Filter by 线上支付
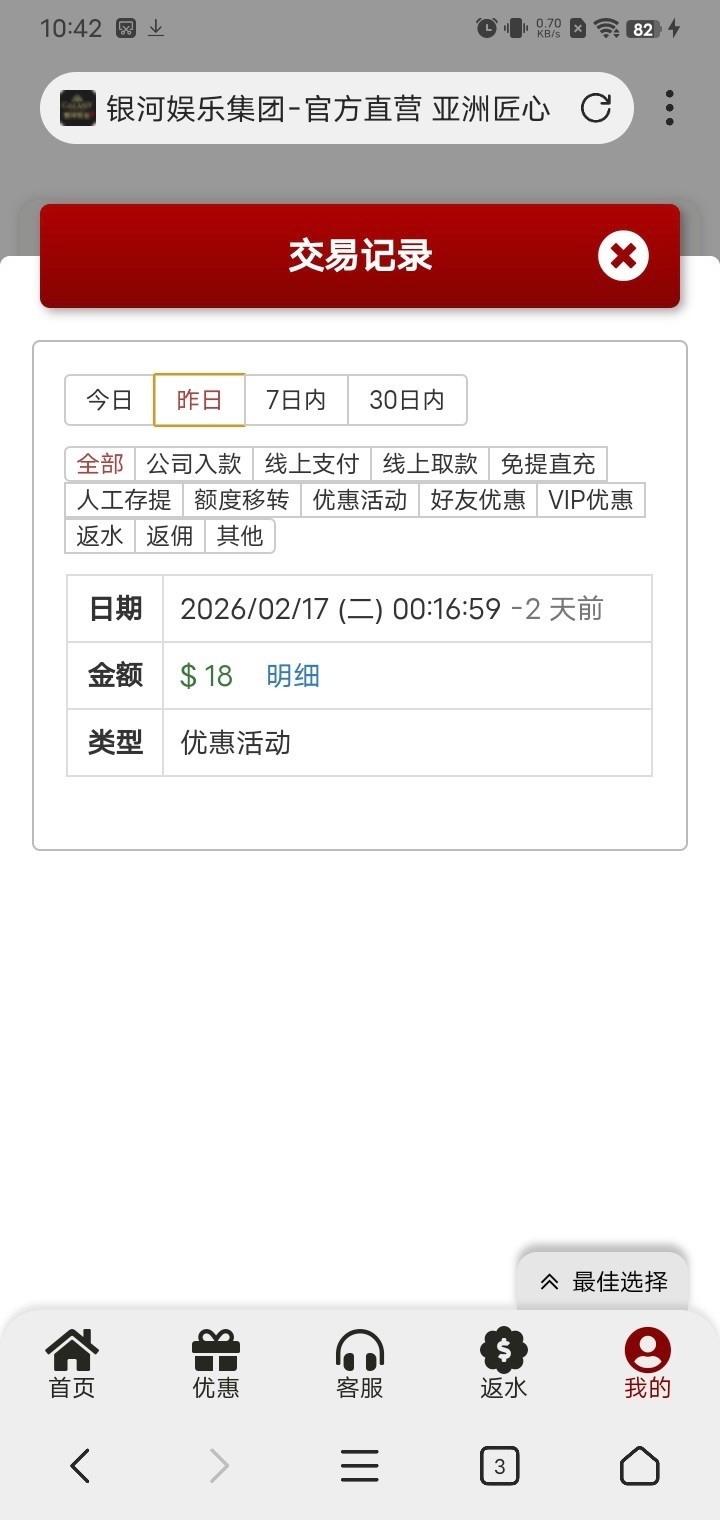Viewport: 720px width, 1520px height. (x=311, y=464)
